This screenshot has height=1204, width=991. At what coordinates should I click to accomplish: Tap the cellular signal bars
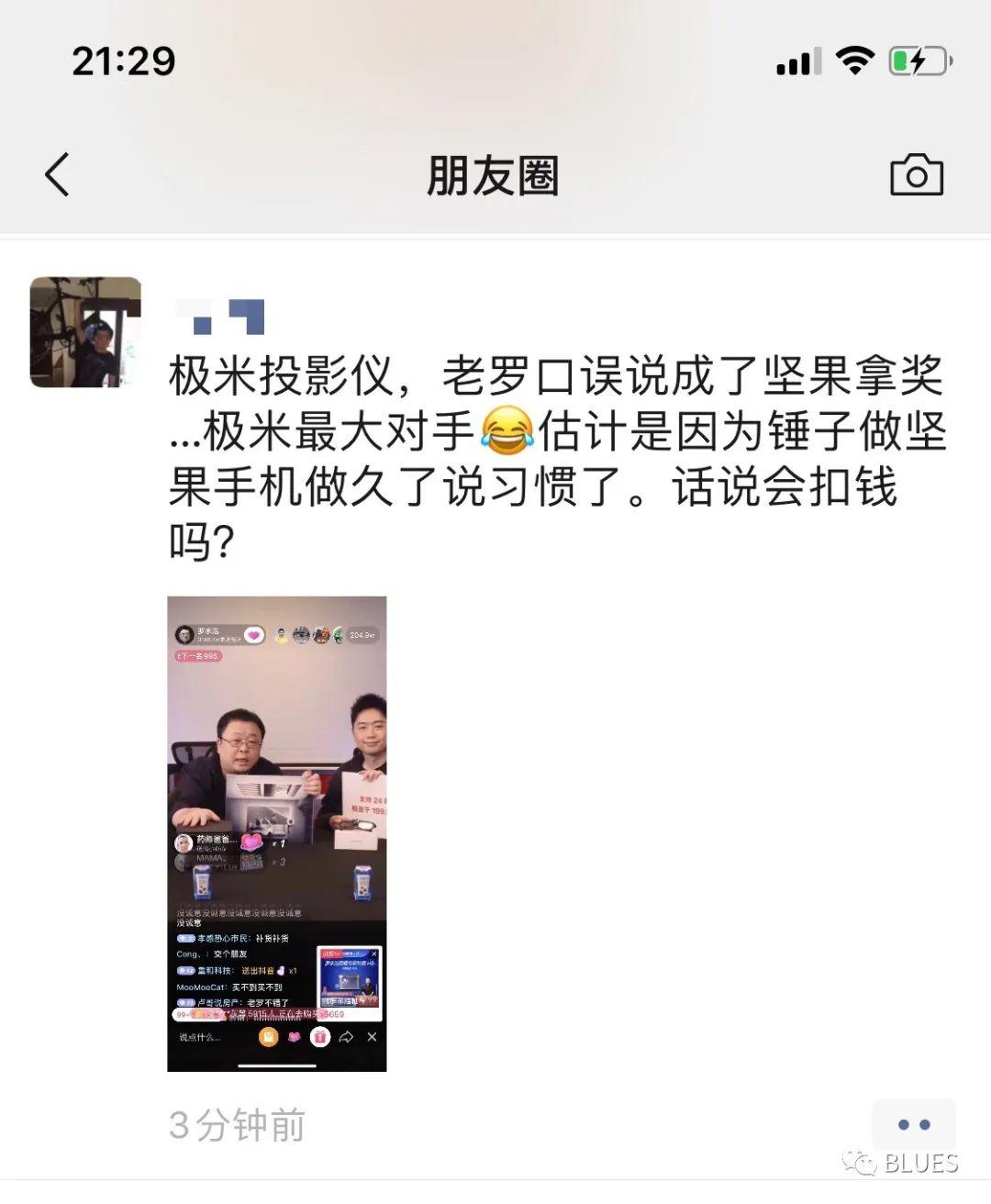(796, 61)
